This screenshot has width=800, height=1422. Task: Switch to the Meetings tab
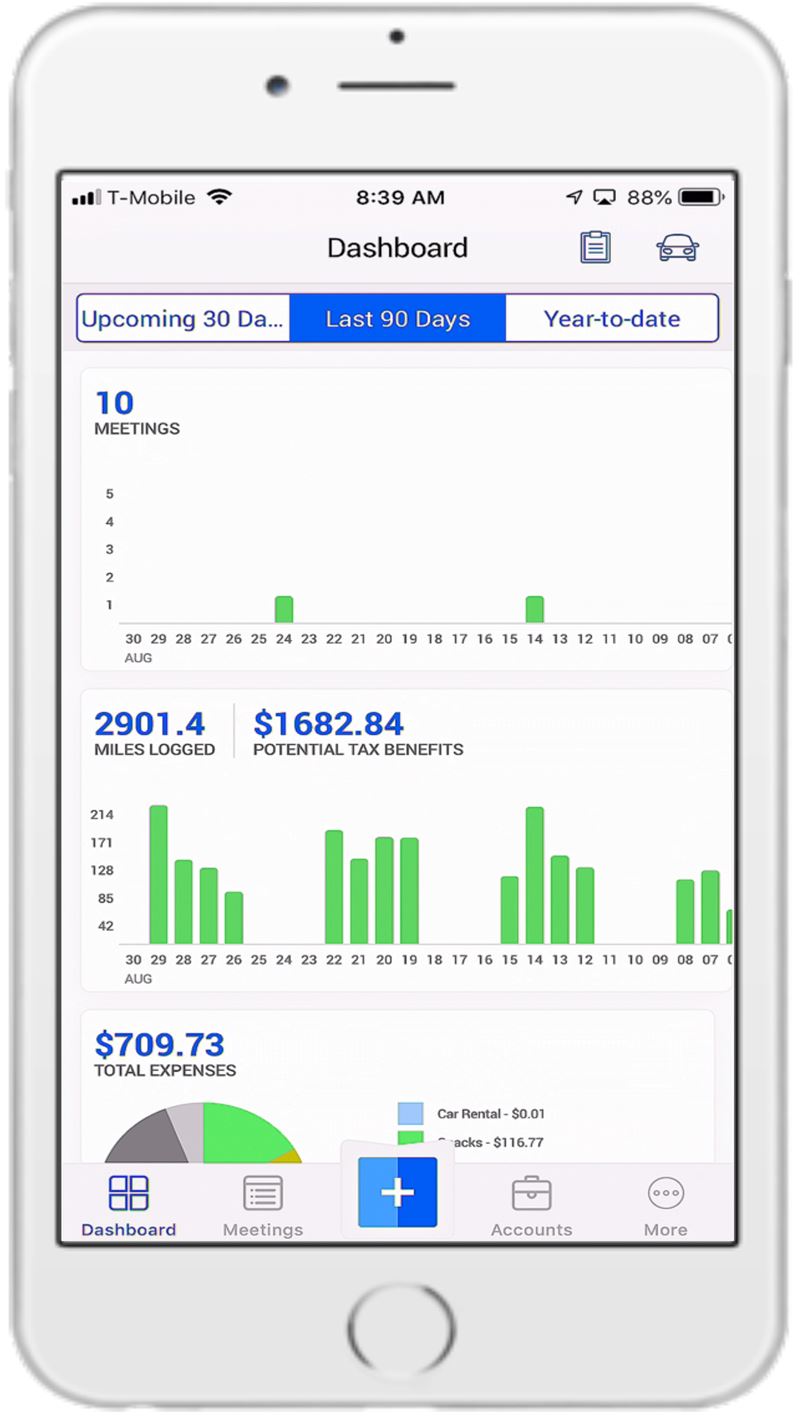[x=263, y=1205]
